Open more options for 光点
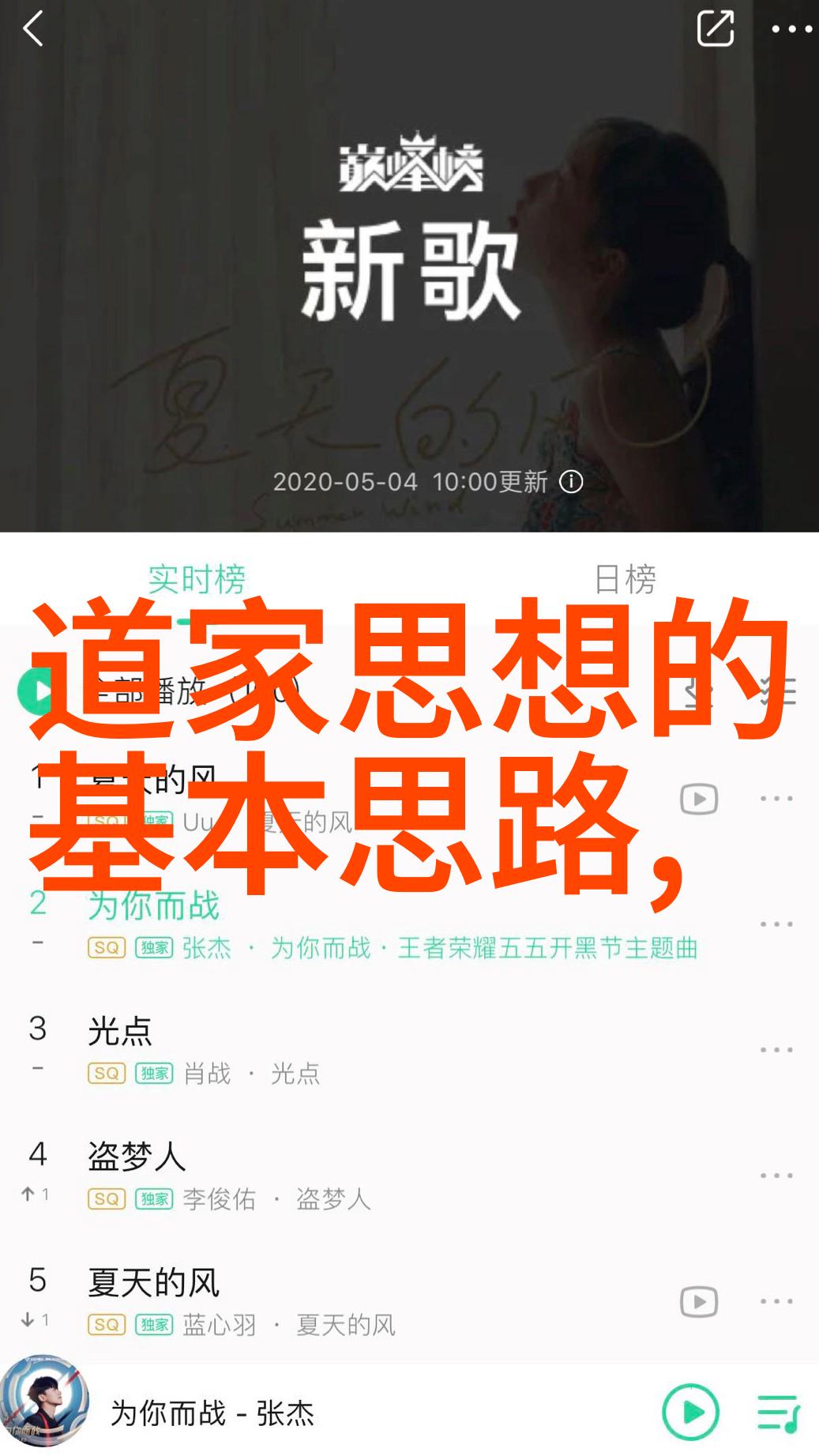The image size is (819, 1456). [776, 1050]
